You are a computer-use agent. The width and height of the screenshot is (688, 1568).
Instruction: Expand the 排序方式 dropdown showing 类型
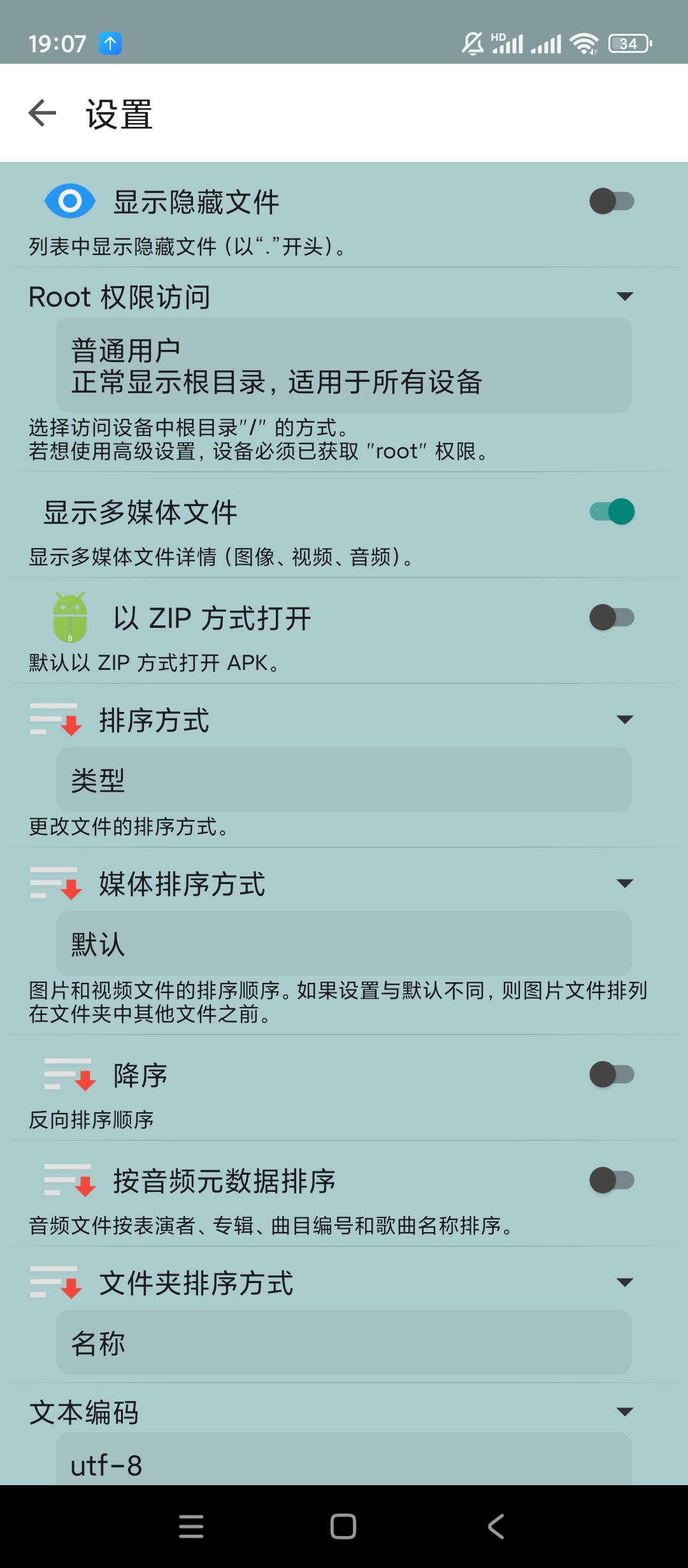(x=344, y=779)
